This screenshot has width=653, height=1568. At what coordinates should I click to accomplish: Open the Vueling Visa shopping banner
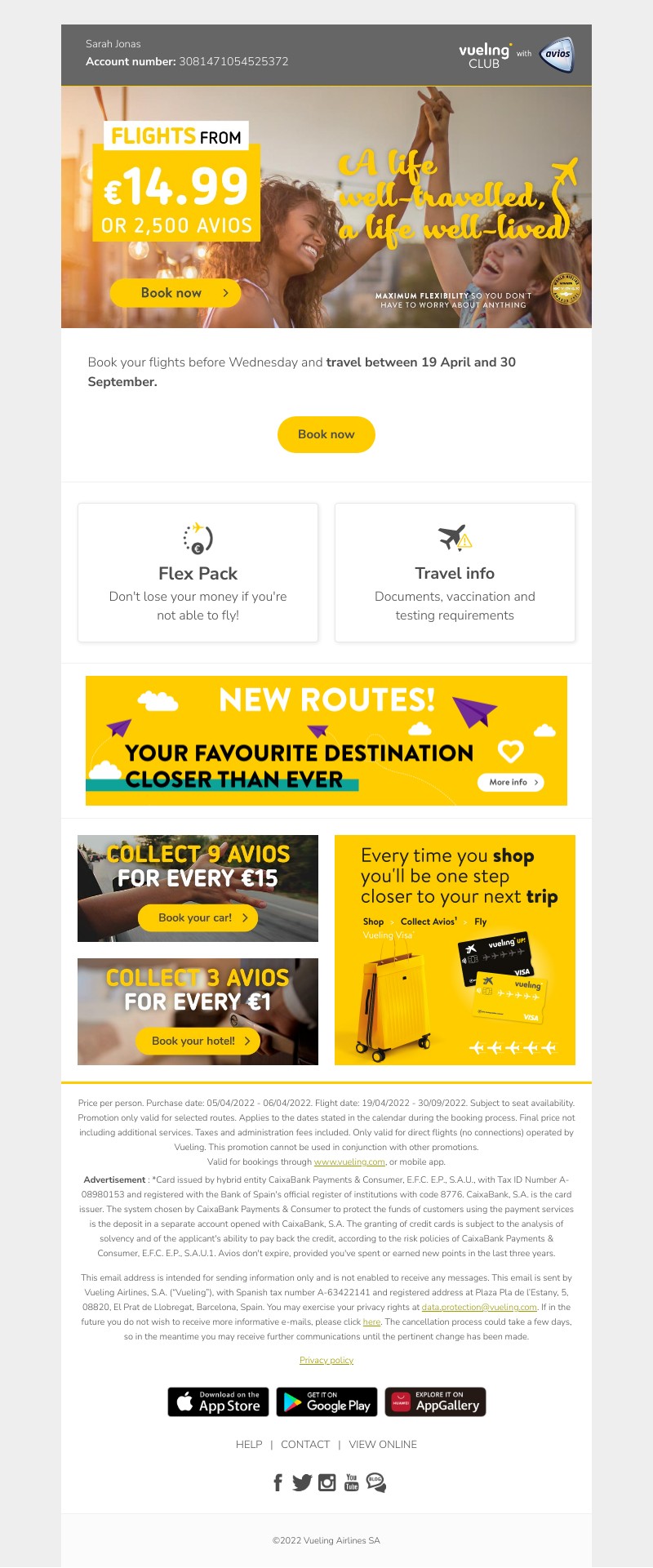(x=455, y=950)
